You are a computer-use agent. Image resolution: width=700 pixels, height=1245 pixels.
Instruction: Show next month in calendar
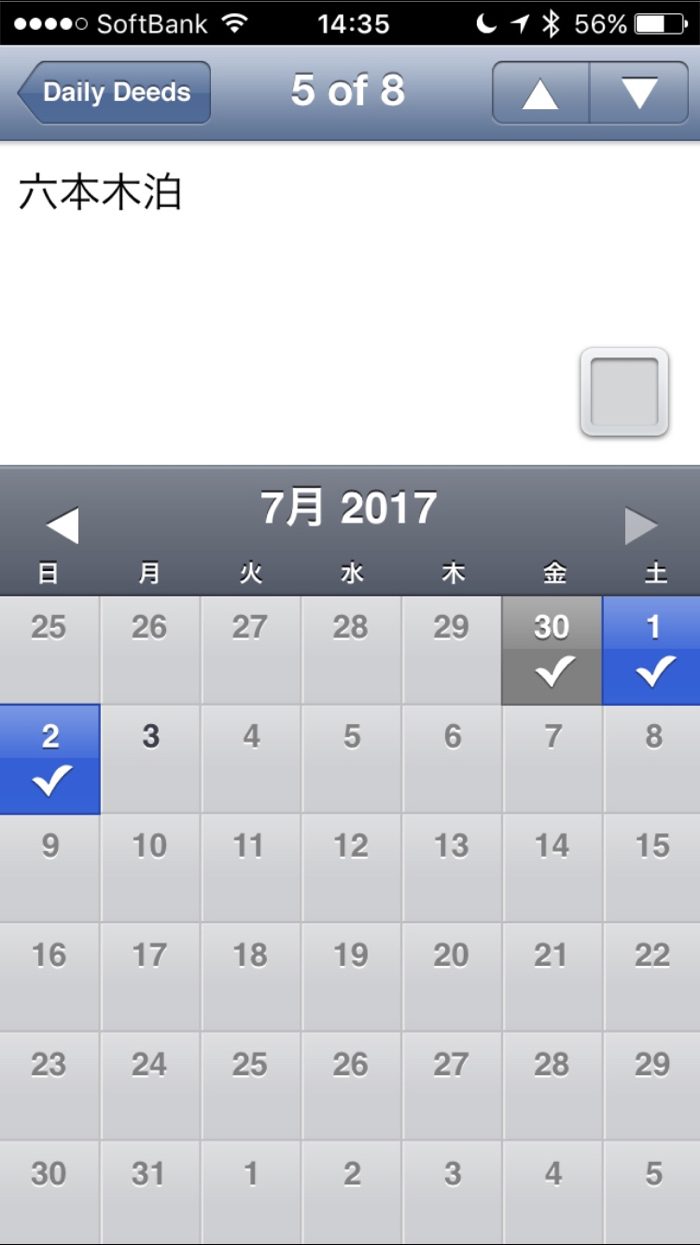click(x=641, y=525)
